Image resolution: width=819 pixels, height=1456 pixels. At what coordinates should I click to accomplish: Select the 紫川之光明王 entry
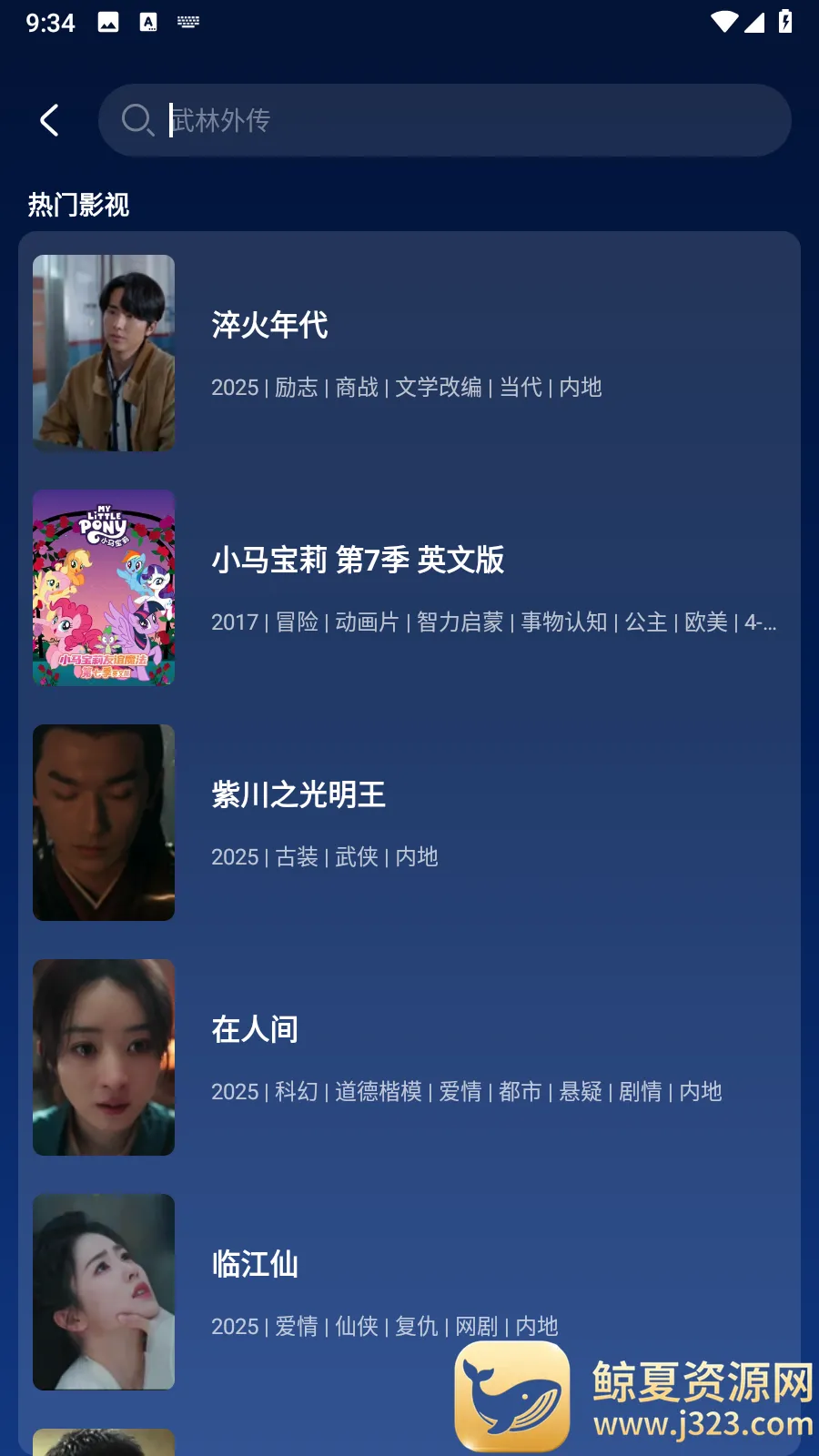coord(409,823)
